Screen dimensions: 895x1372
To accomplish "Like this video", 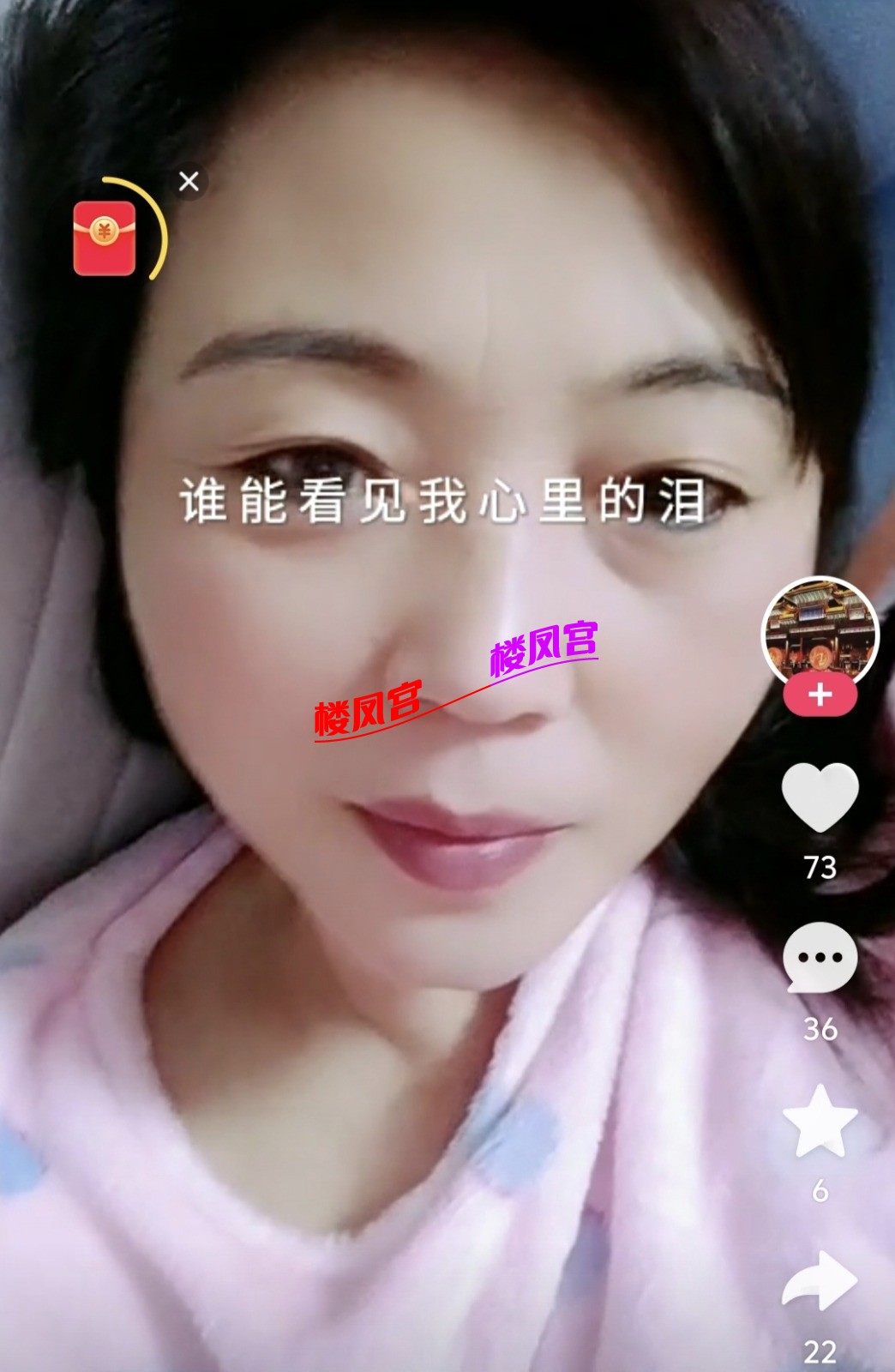I will tap(820, 797).
